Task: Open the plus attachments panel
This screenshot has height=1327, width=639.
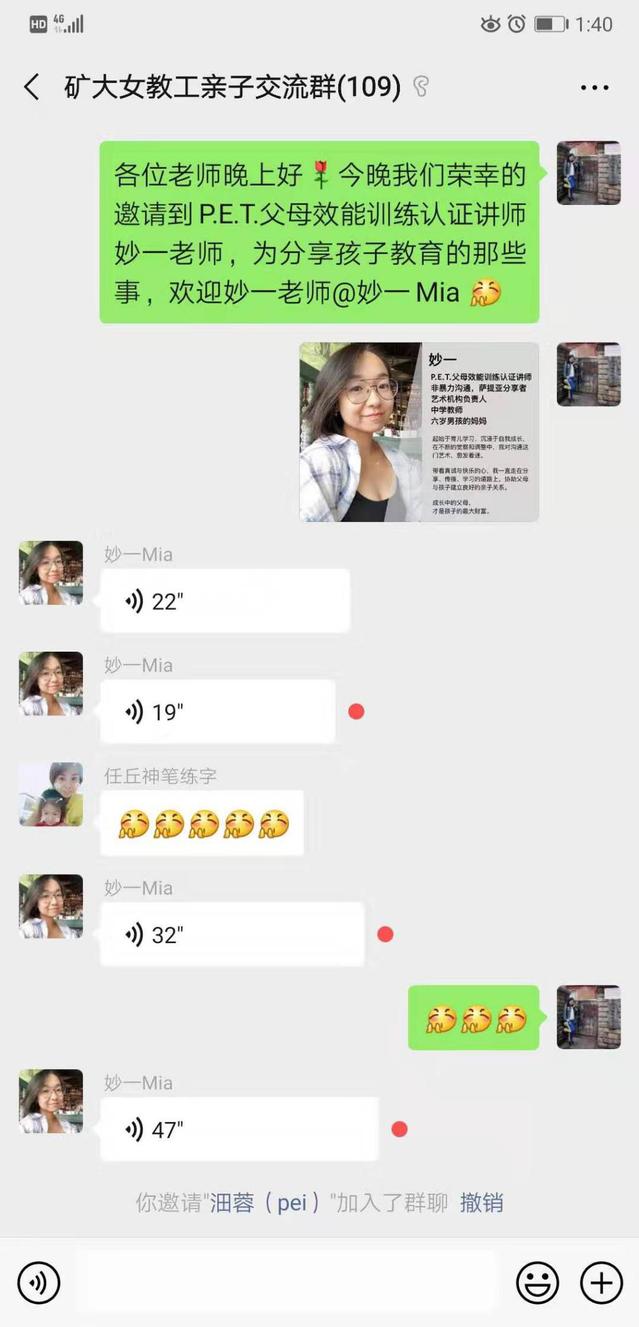Action: pyautogui.click(x=601, y=1282)
